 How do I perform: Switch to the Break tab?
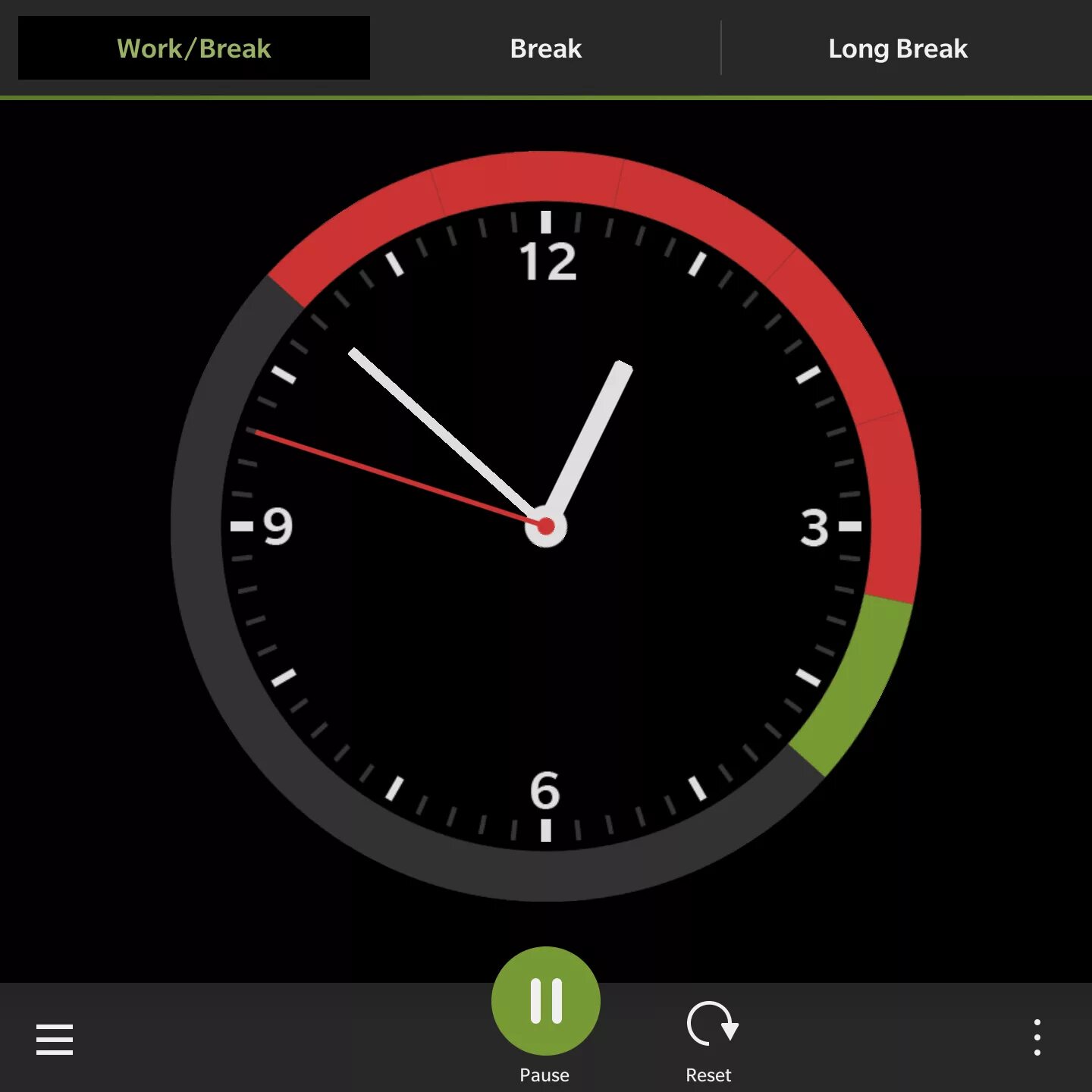tap(545, 49)
